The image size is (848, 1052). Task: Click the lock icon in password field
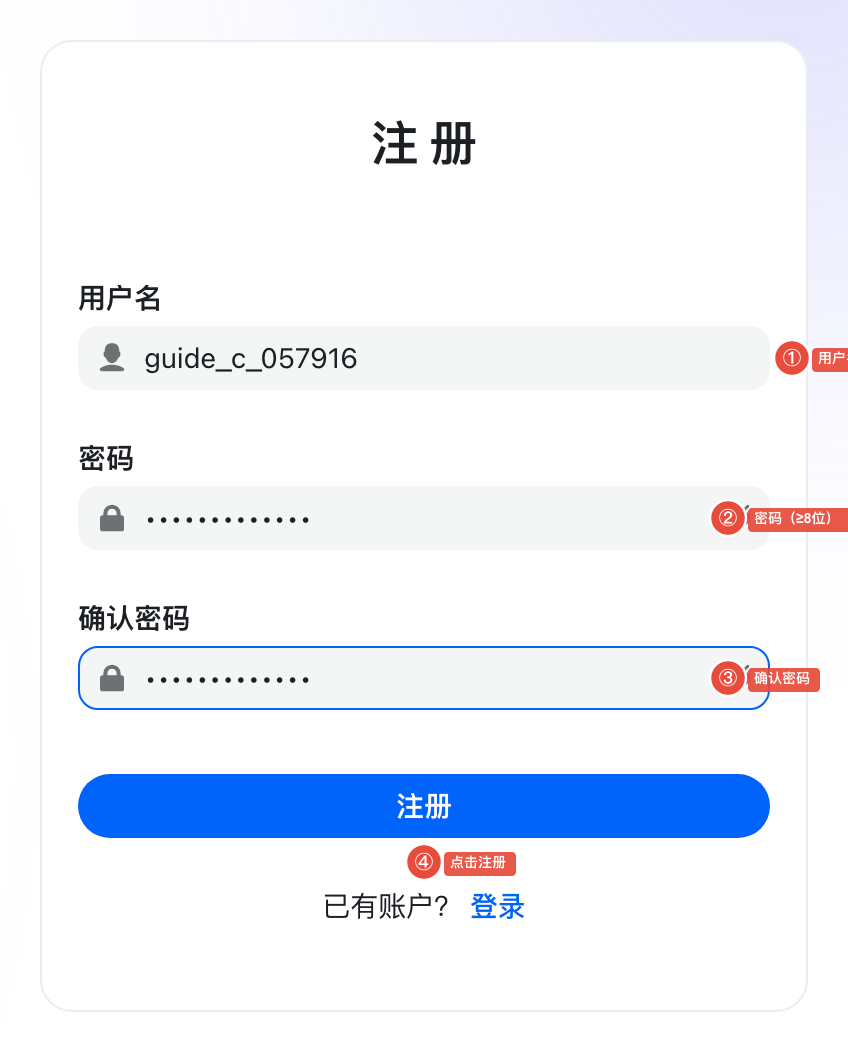point(112,518)
